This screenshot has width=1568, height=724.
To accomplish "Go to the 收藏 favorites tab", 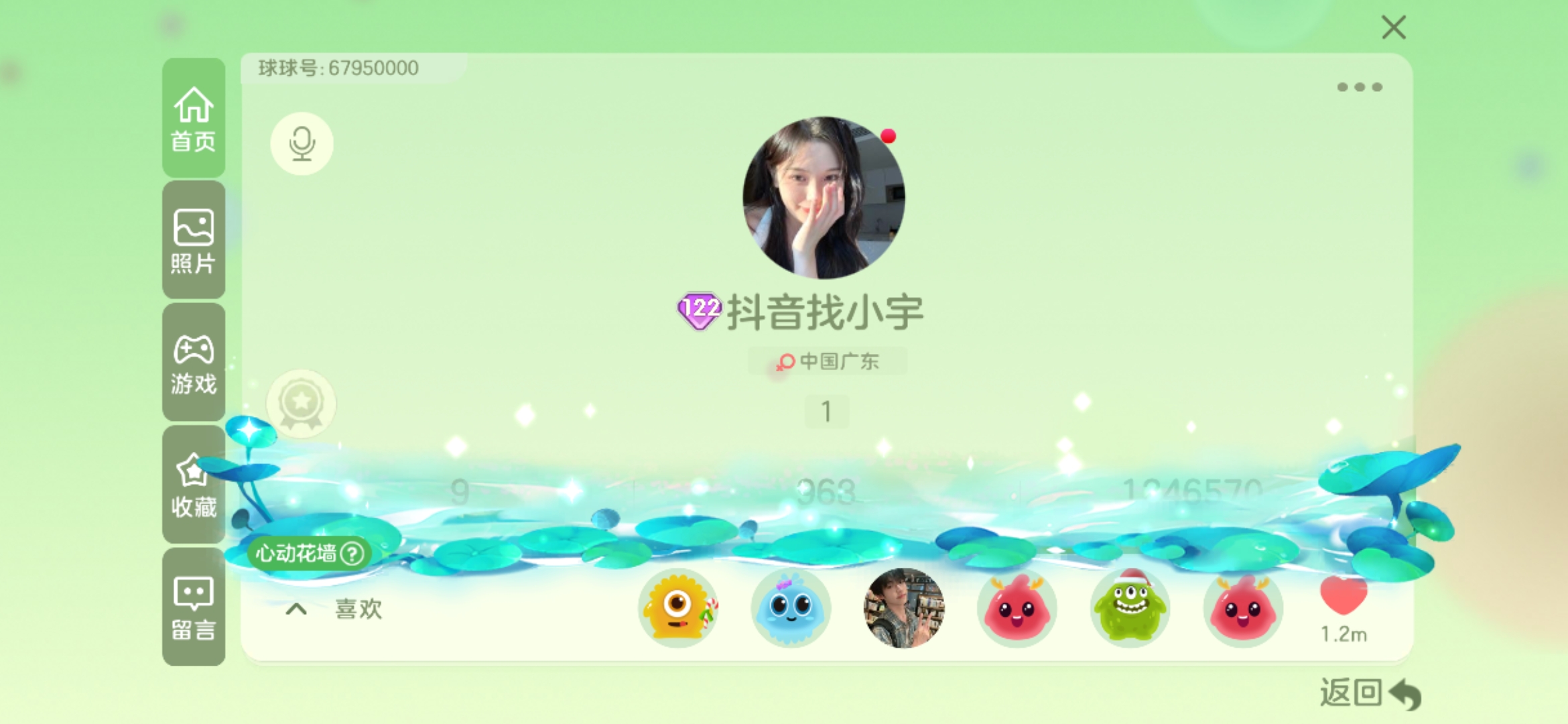I will (x=194, y=485).
